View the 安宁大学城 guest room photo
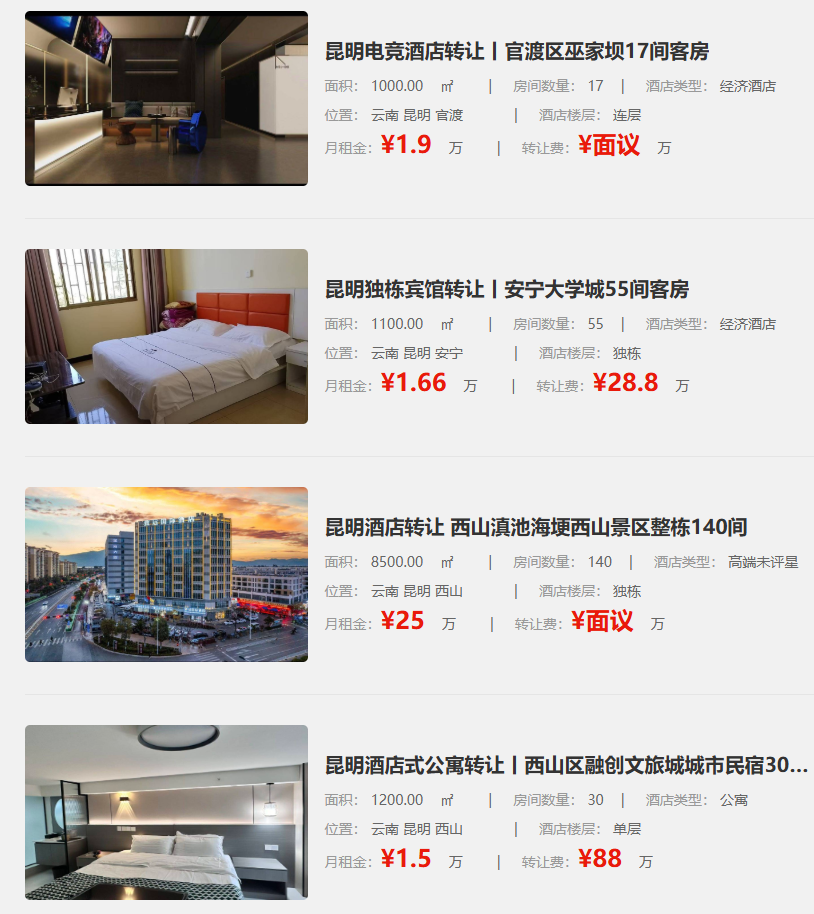Viewport: 814px width, 914px height. 166,337
